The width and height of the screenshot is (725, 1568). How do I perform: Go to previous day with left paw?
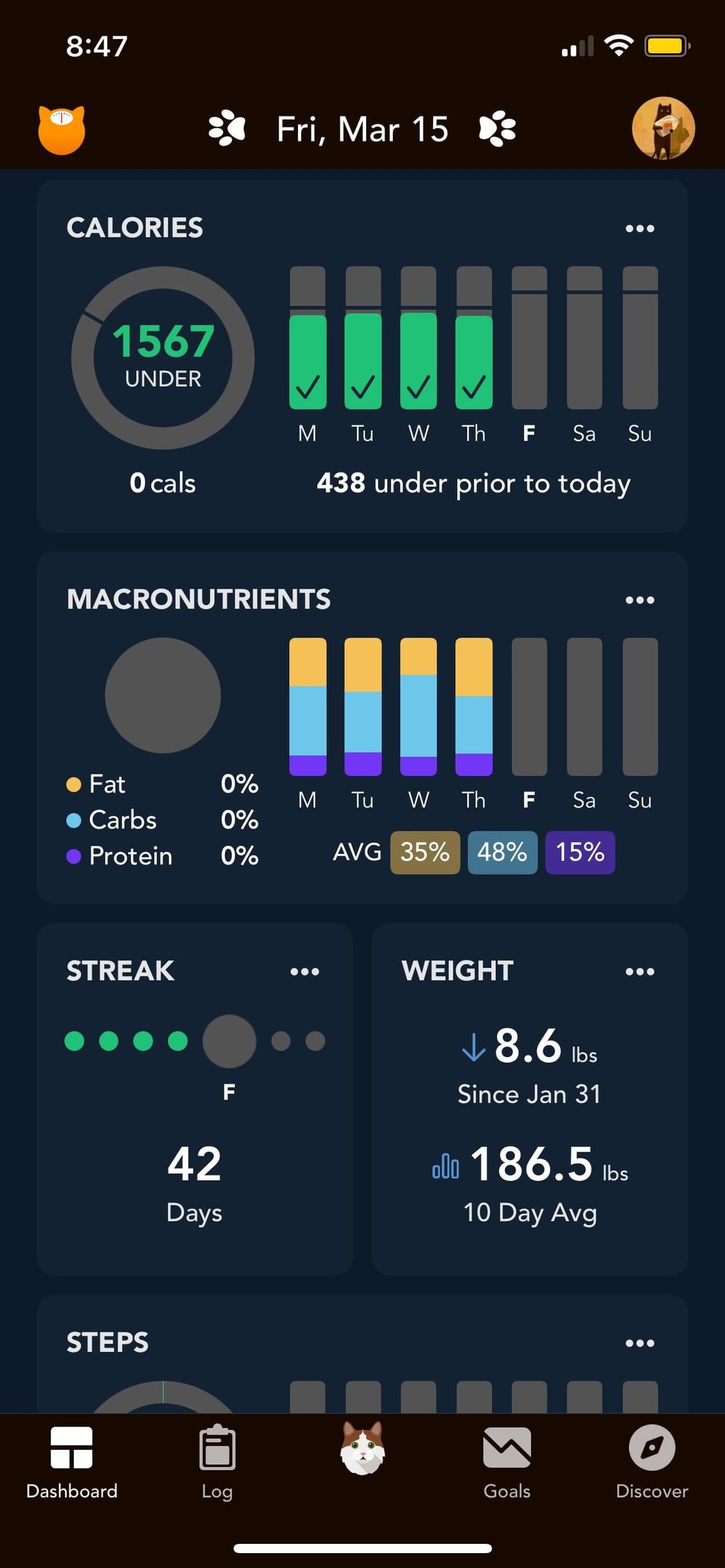227,129
